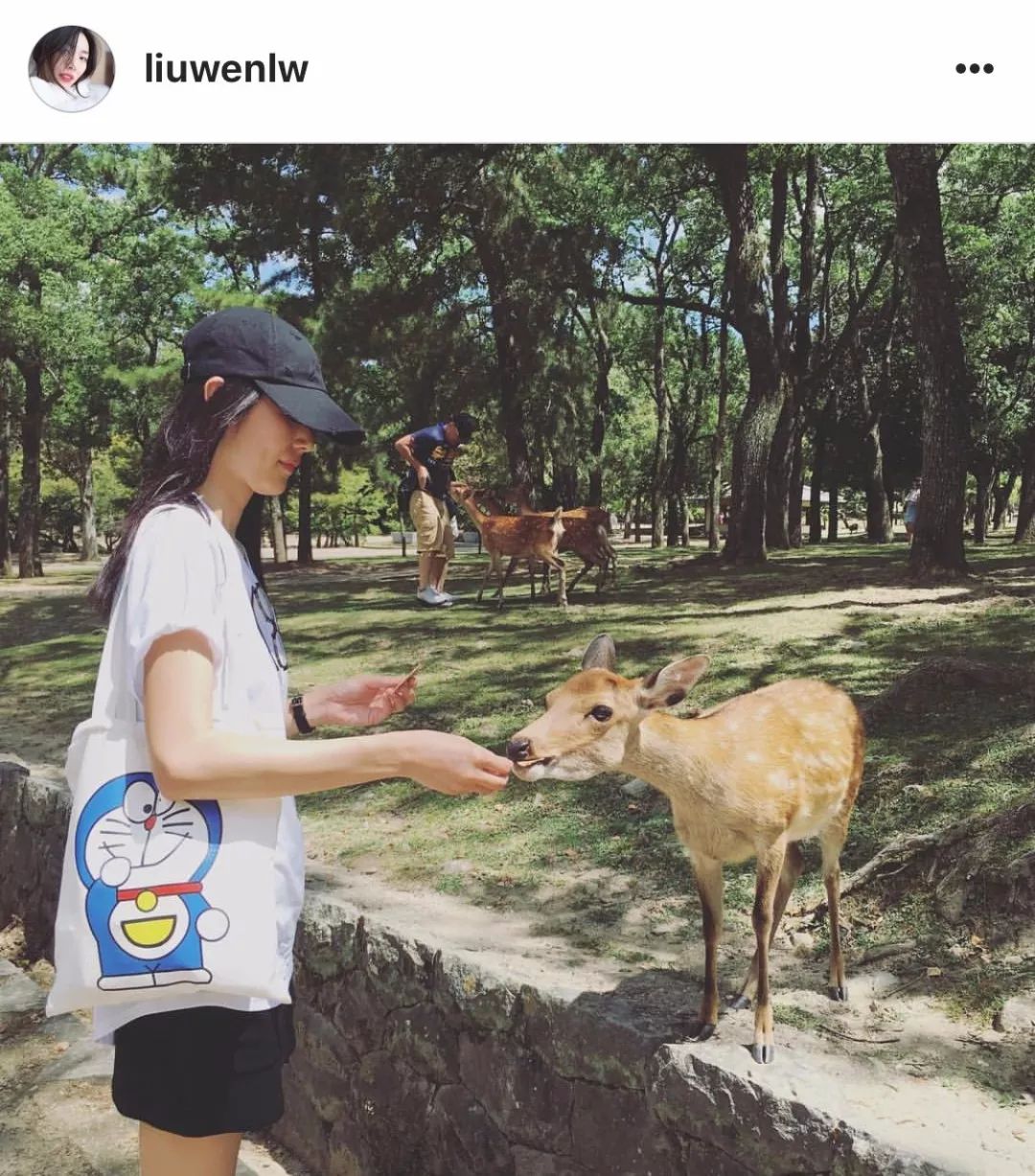The width and height of the screenshot is (1035, 1176).
Task: Tap the post photo by liuwenlw
Action: pos(517,659)
